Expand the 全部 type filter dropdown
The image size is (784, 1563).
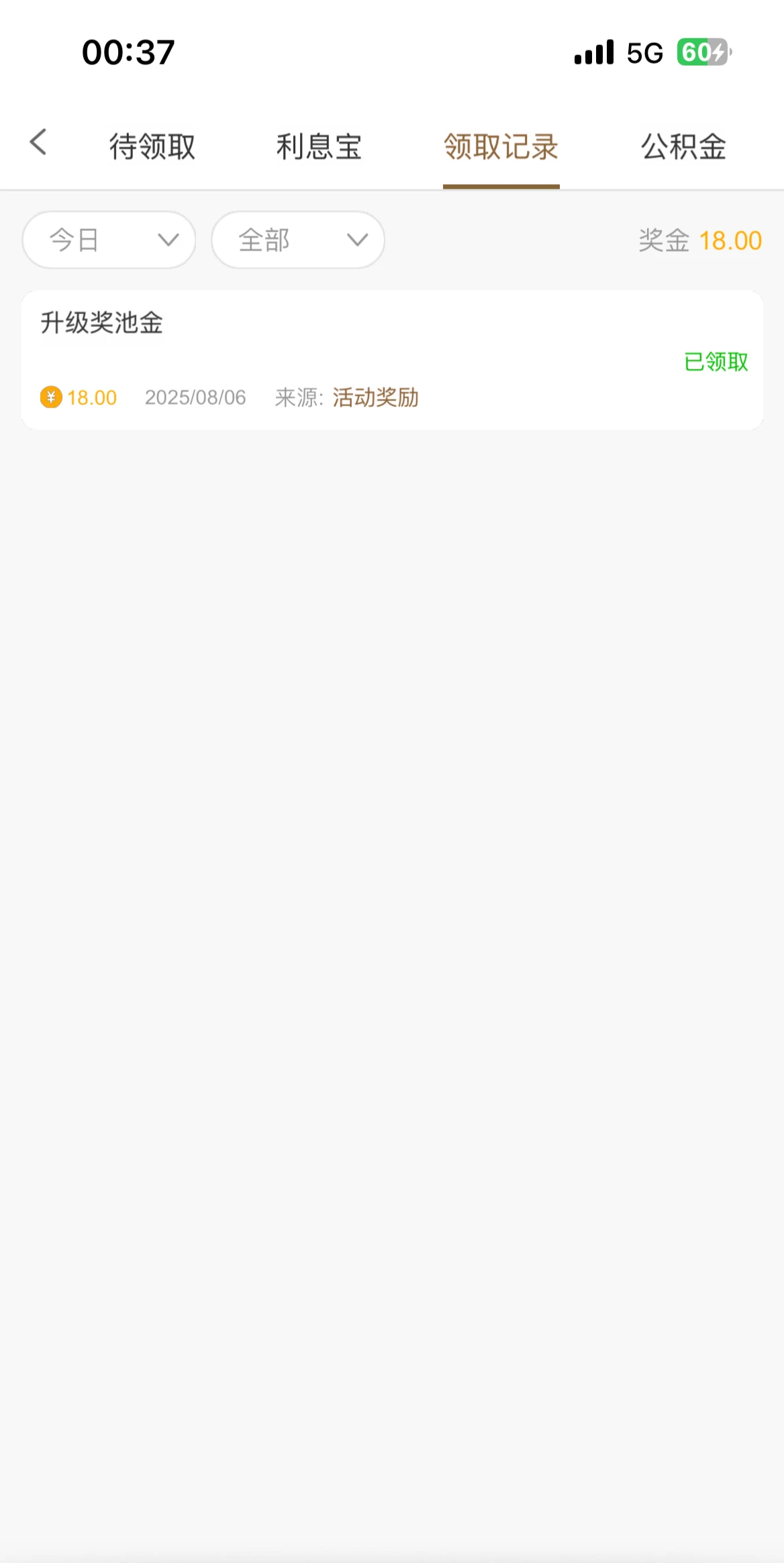point(298,240)
